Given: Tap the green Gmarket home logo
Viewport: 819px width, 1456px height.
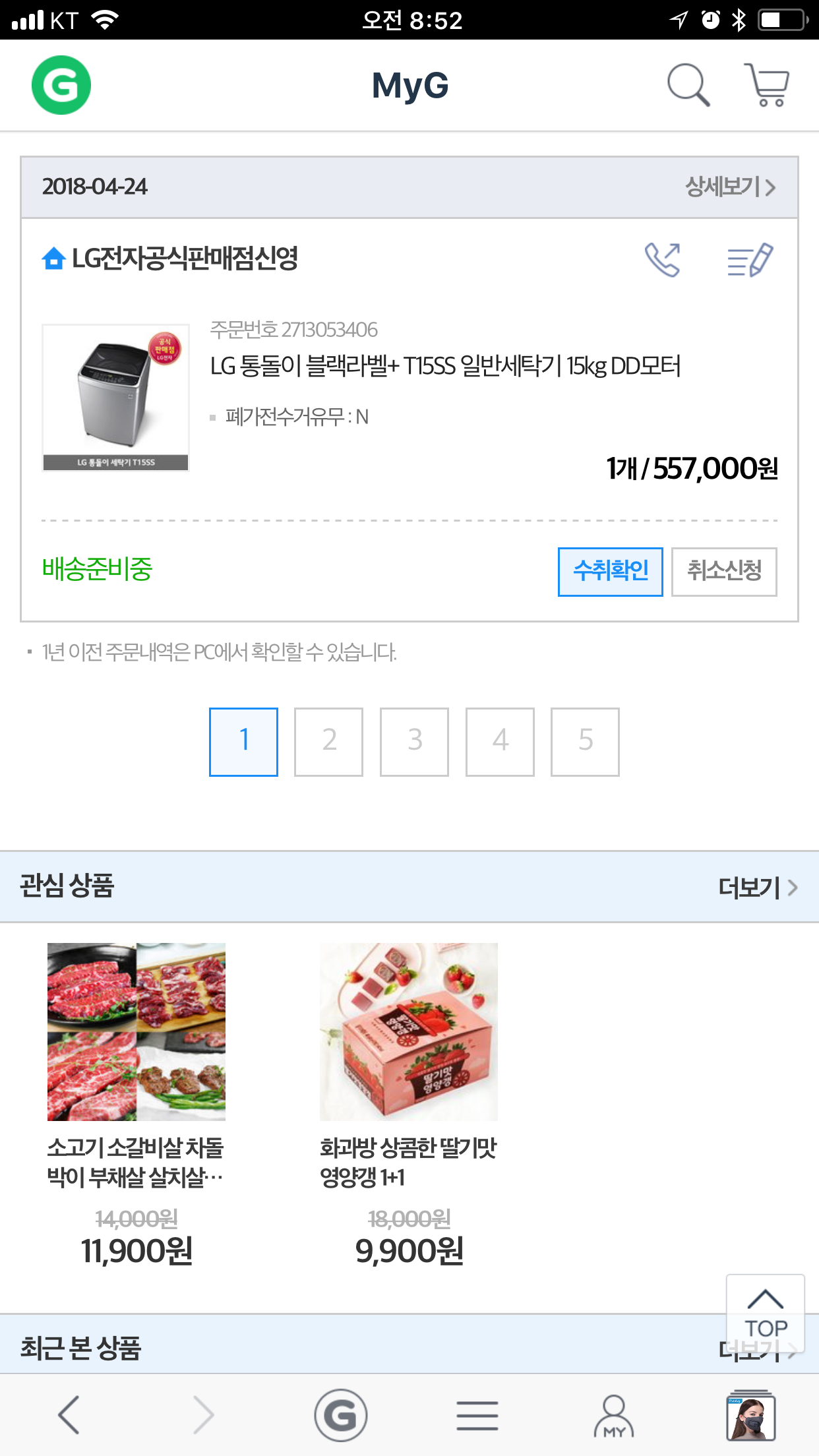Looking at the screenshot, I should [x=61, y=85].
